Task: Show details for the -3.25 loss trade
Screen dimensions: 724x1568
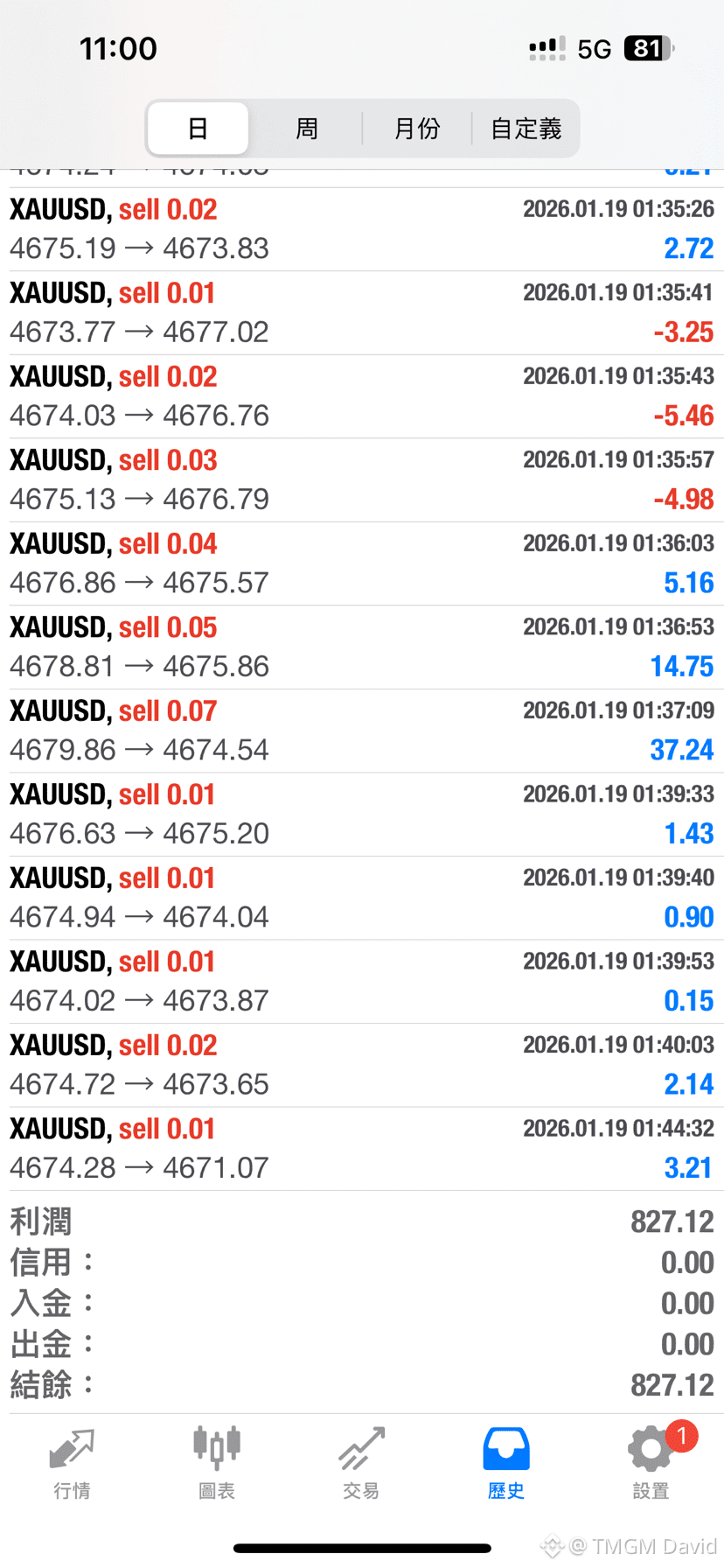Action: coord(362,312)
